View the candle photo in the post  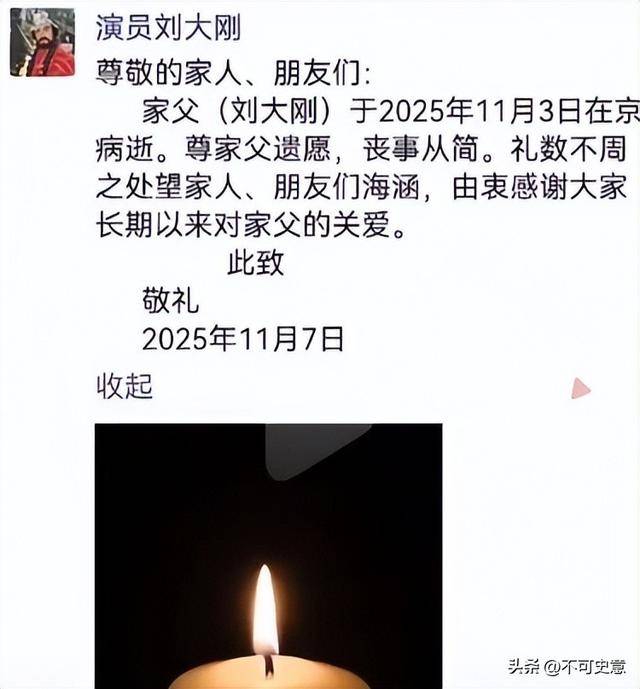pyautogui.click(x=268, y=556)
